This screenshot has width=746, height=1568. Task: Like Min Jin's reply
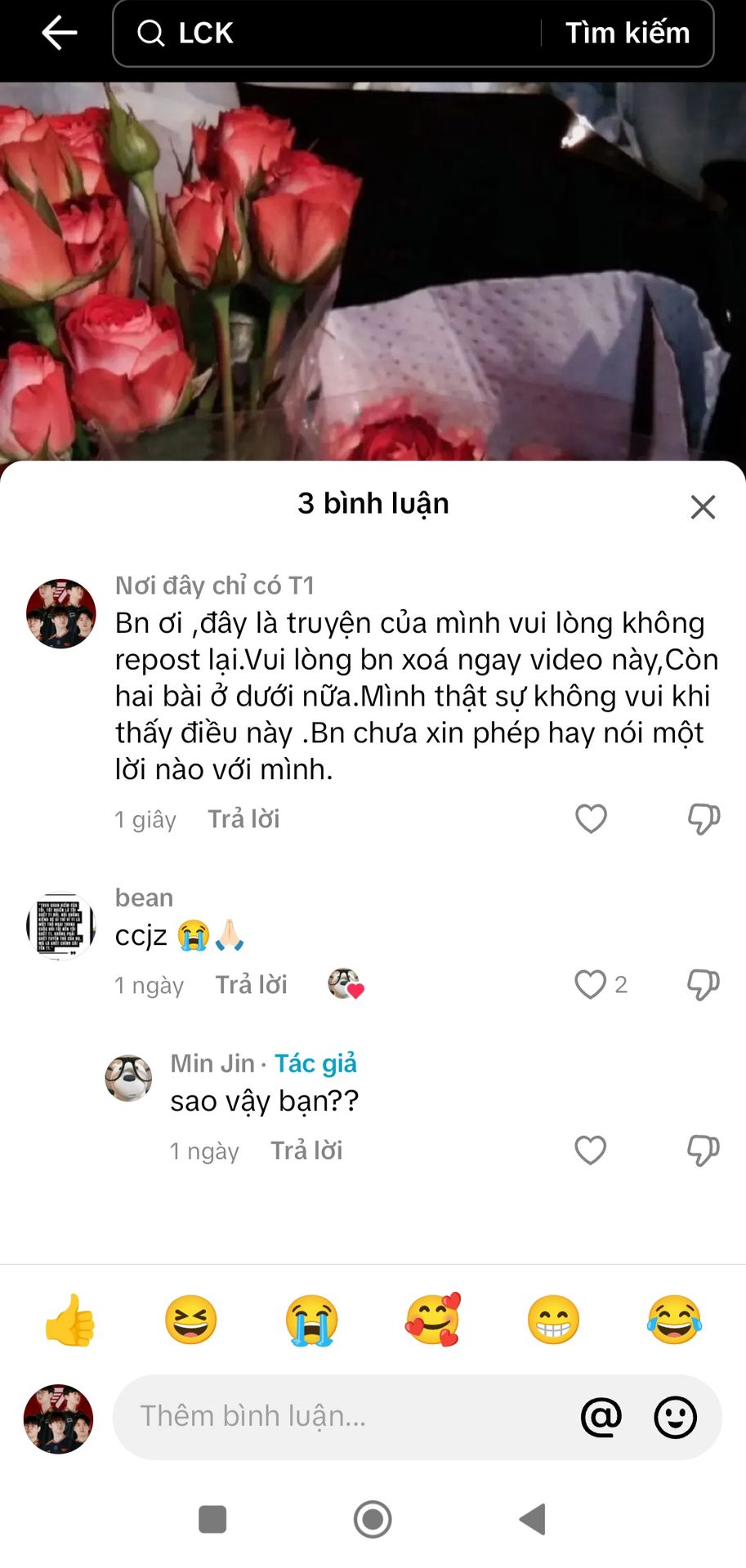pyautogui.click(x=591, y=1150)
